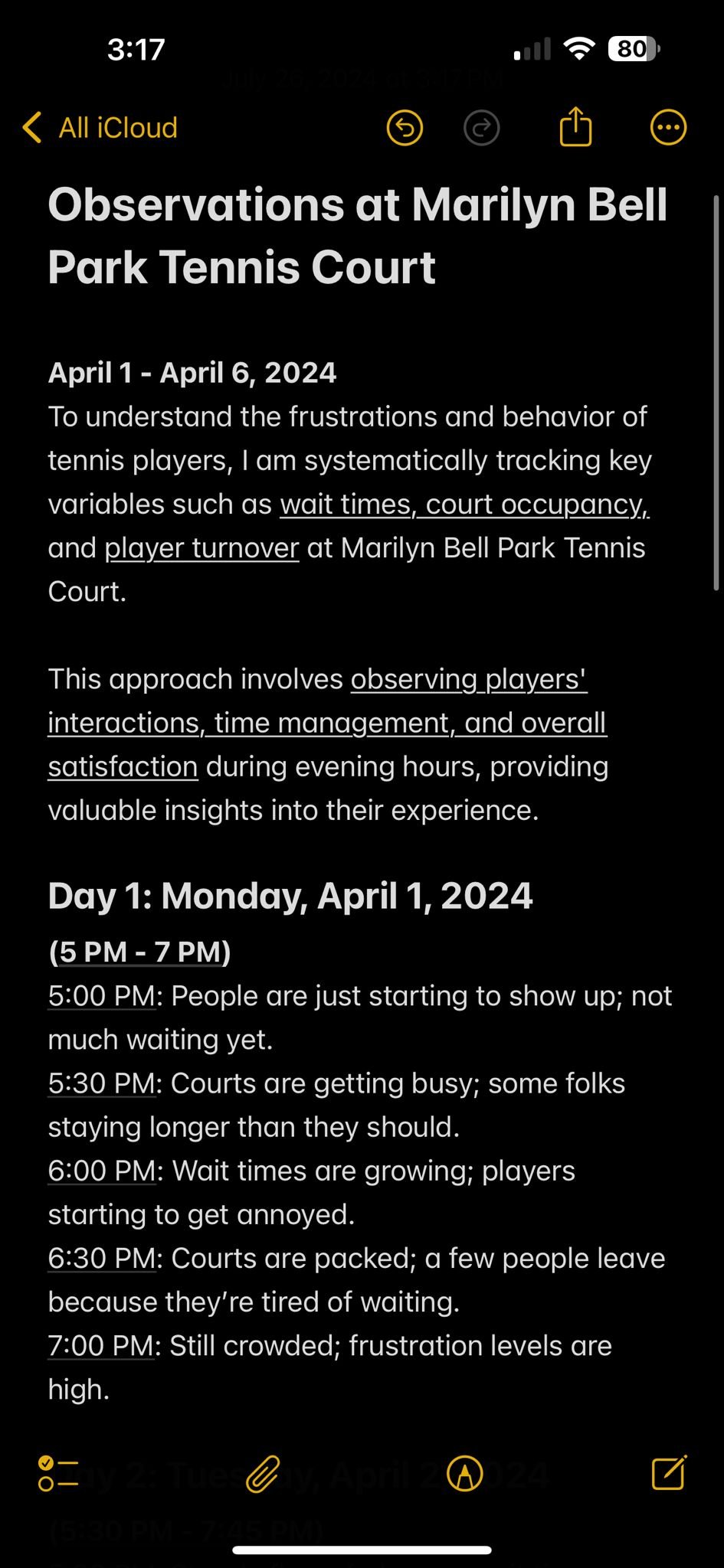Attach a file with the paperclip

tap(263, 1473)
